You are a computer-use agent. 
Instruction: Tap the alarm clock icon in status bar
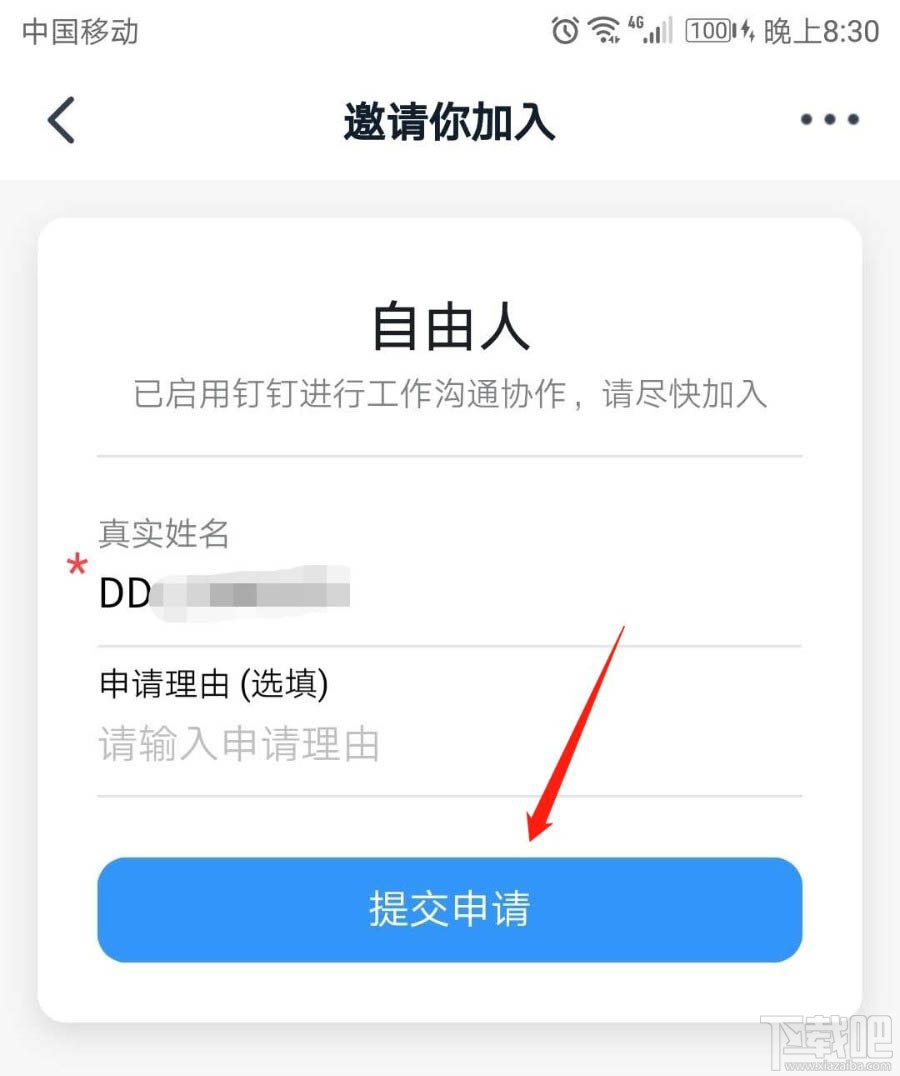[x=563, y=31]
